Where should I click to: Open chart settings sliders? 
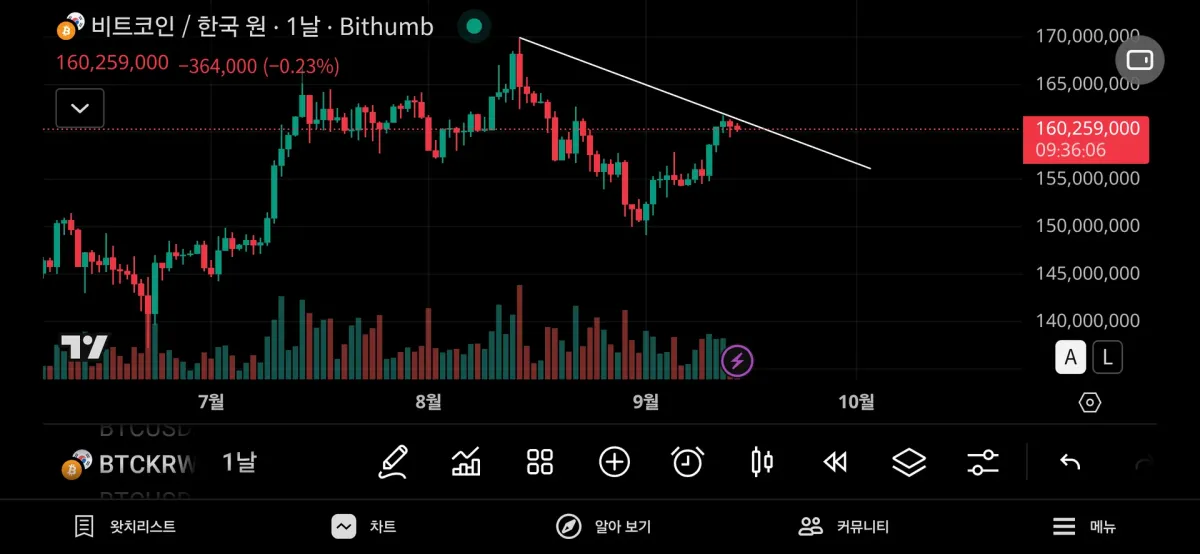coord(983,462)
